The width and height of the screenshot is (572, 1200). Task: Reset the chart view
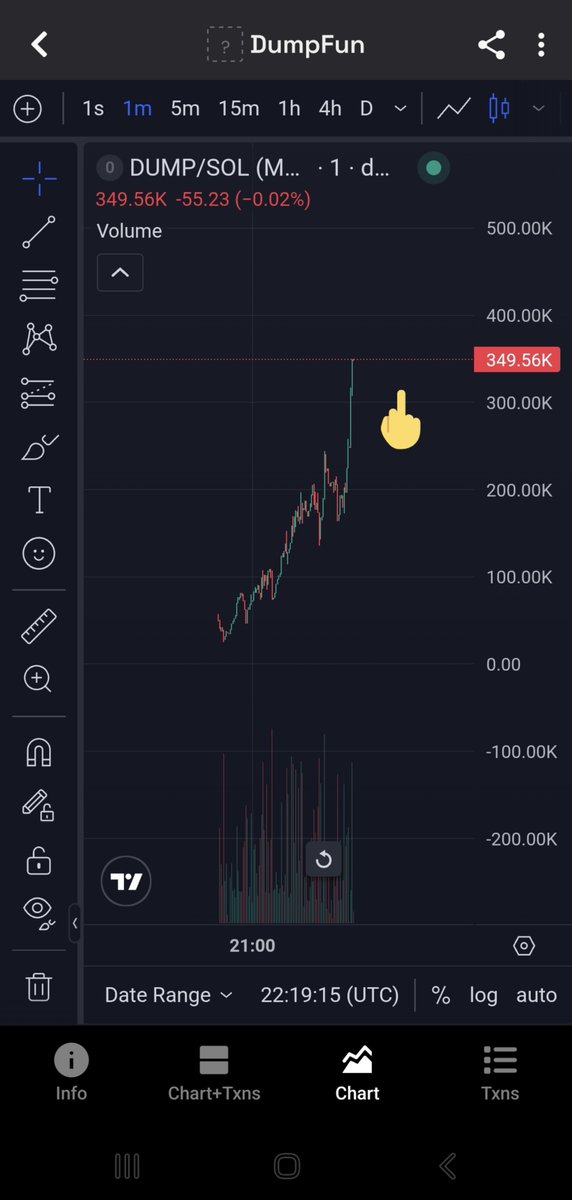(x=324, y=860)
